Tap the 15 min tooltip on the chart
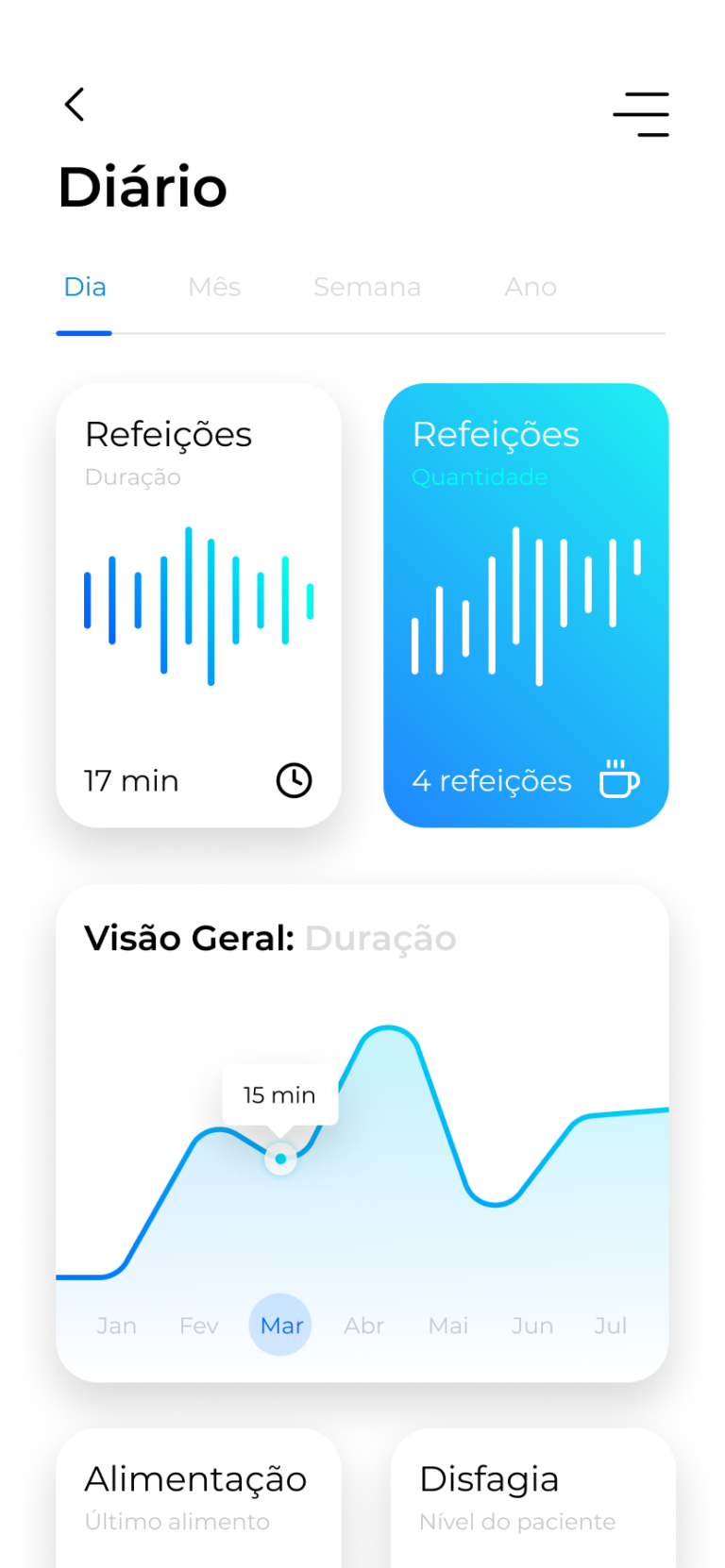725x1568 pixels. 279,1094
